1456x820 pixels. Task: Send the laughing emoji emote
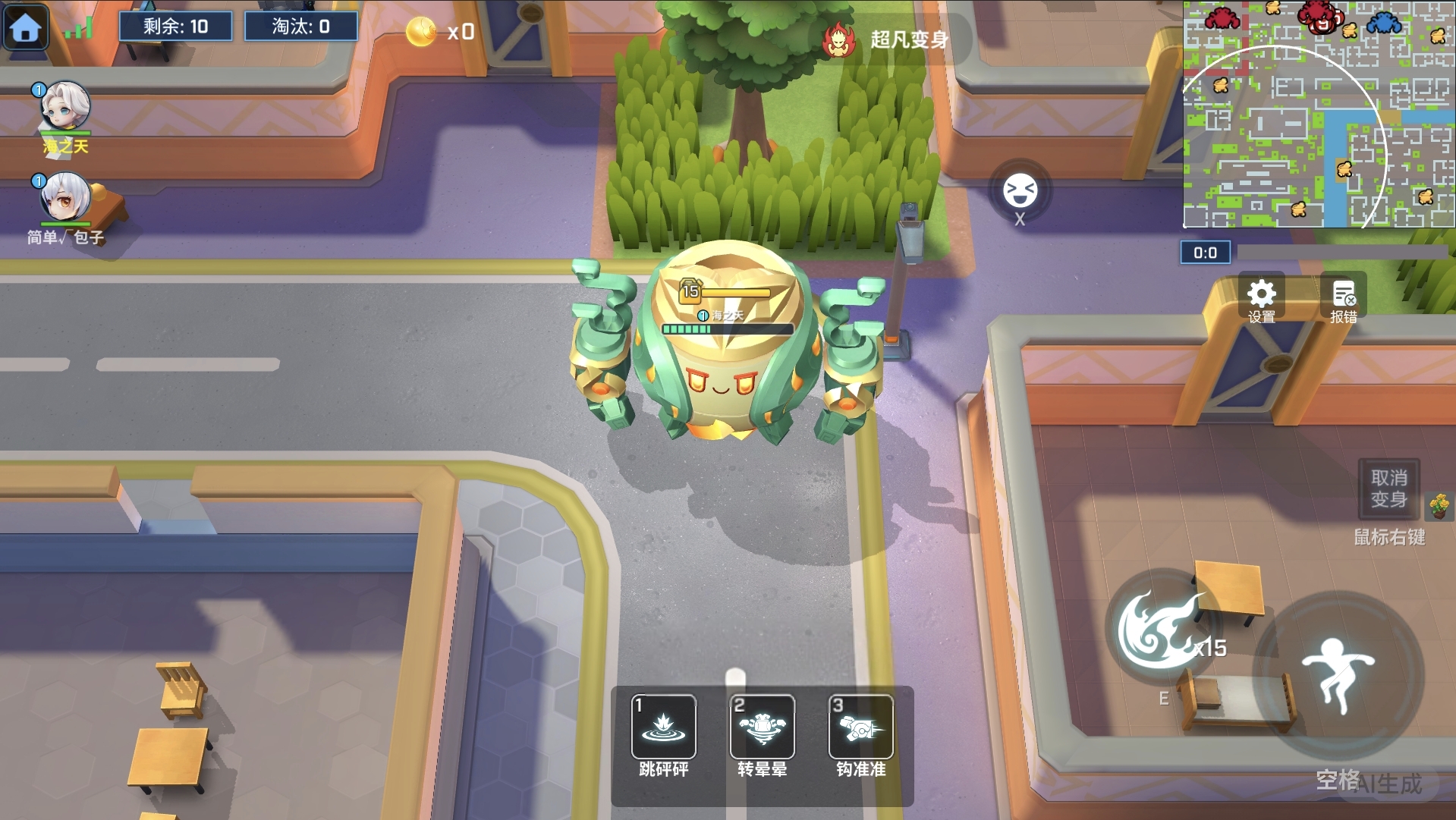pyautogui.click(x=1020, y=190)
